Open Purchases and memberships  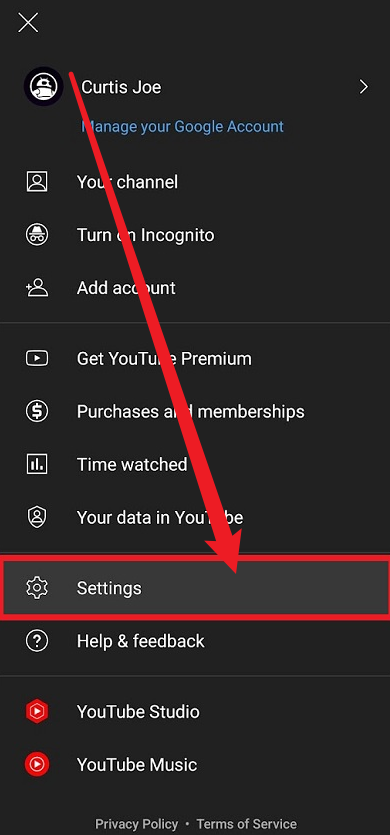pos(195,411)
